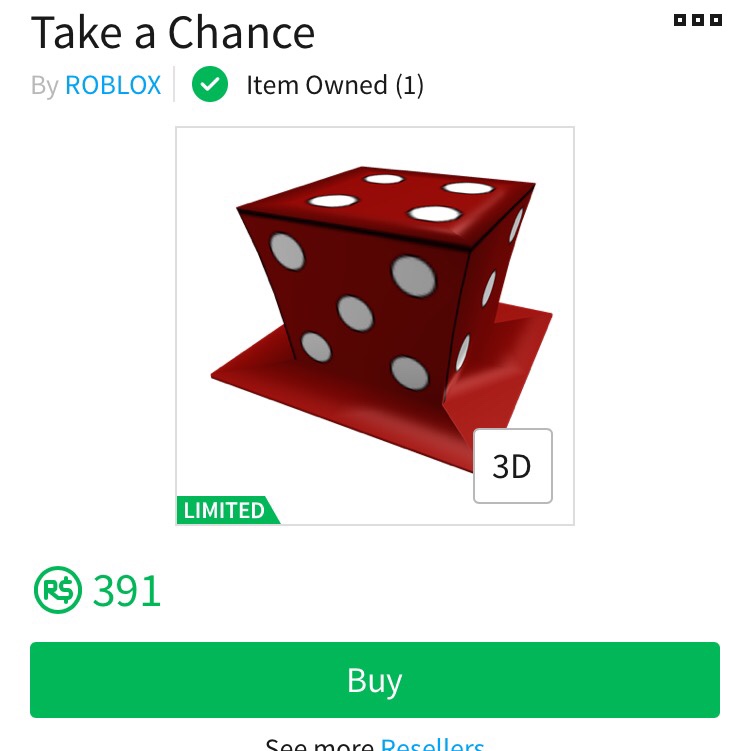Switch item preview to 3D view
Image resolution: width=750 pixels, height=751 pixels.
click(512, 466)
